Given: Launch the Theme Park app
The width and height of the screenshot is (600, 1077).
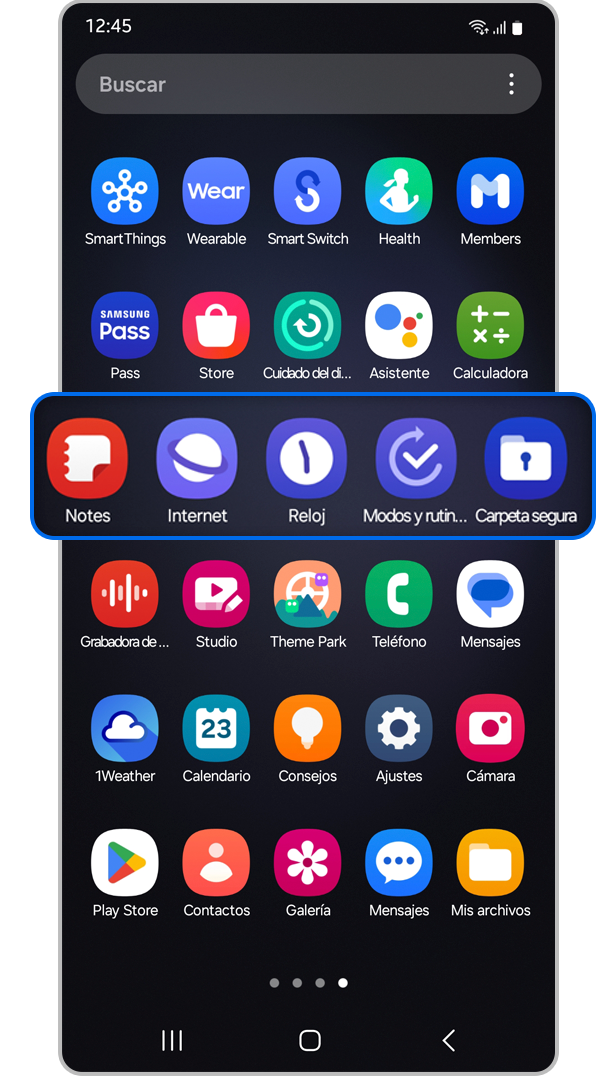Looking at the screenshot, I should click(308, 594).
